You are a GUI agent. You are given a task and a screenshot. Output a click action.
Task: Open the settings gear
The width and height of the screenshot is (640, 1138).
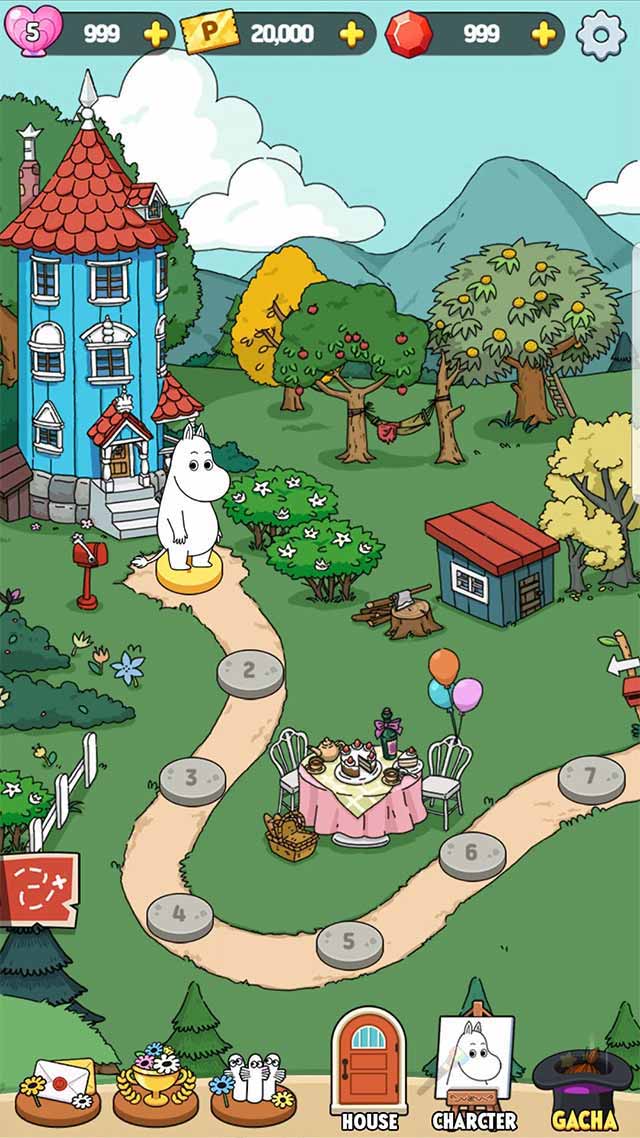(601, 34)
